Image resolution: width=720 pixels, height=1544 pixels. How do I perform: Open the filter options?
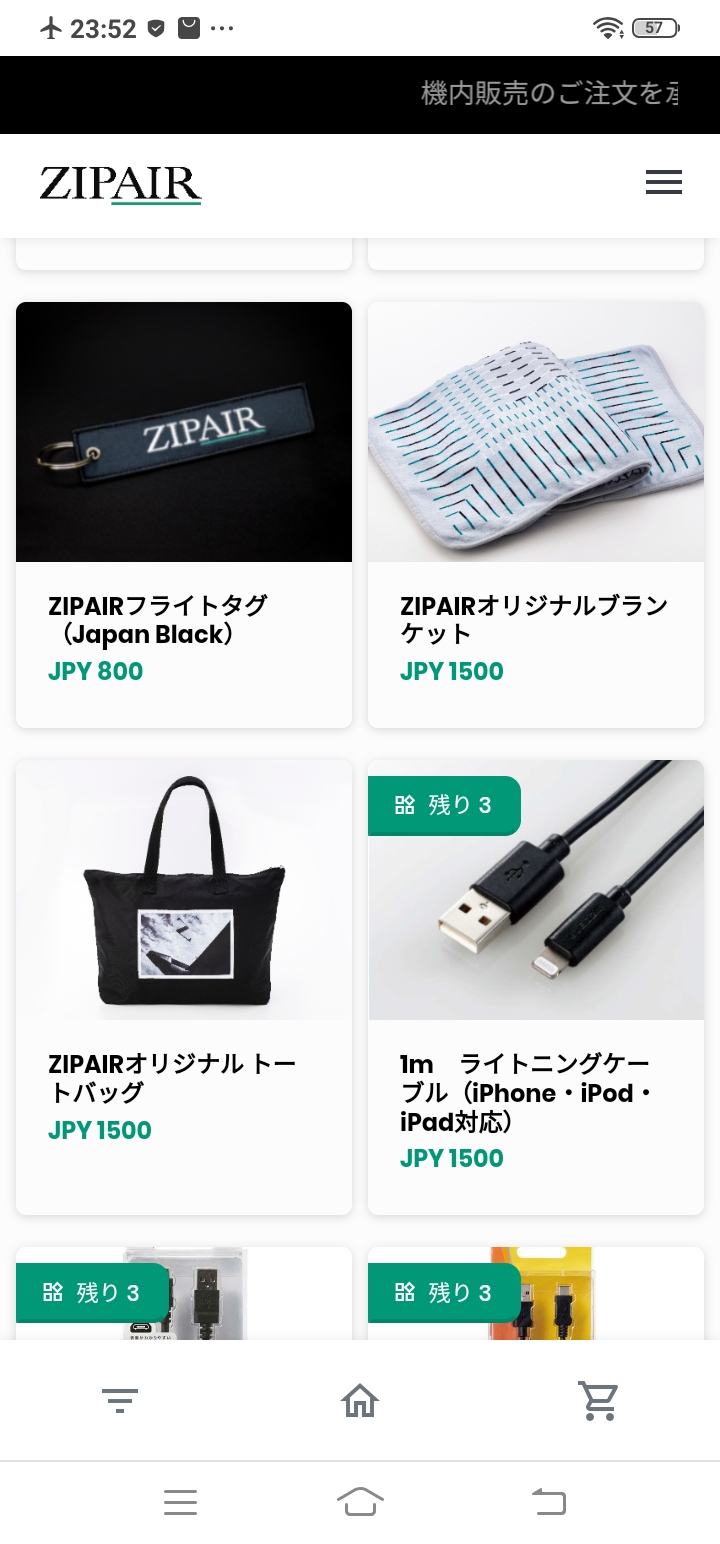[119, 1400]
